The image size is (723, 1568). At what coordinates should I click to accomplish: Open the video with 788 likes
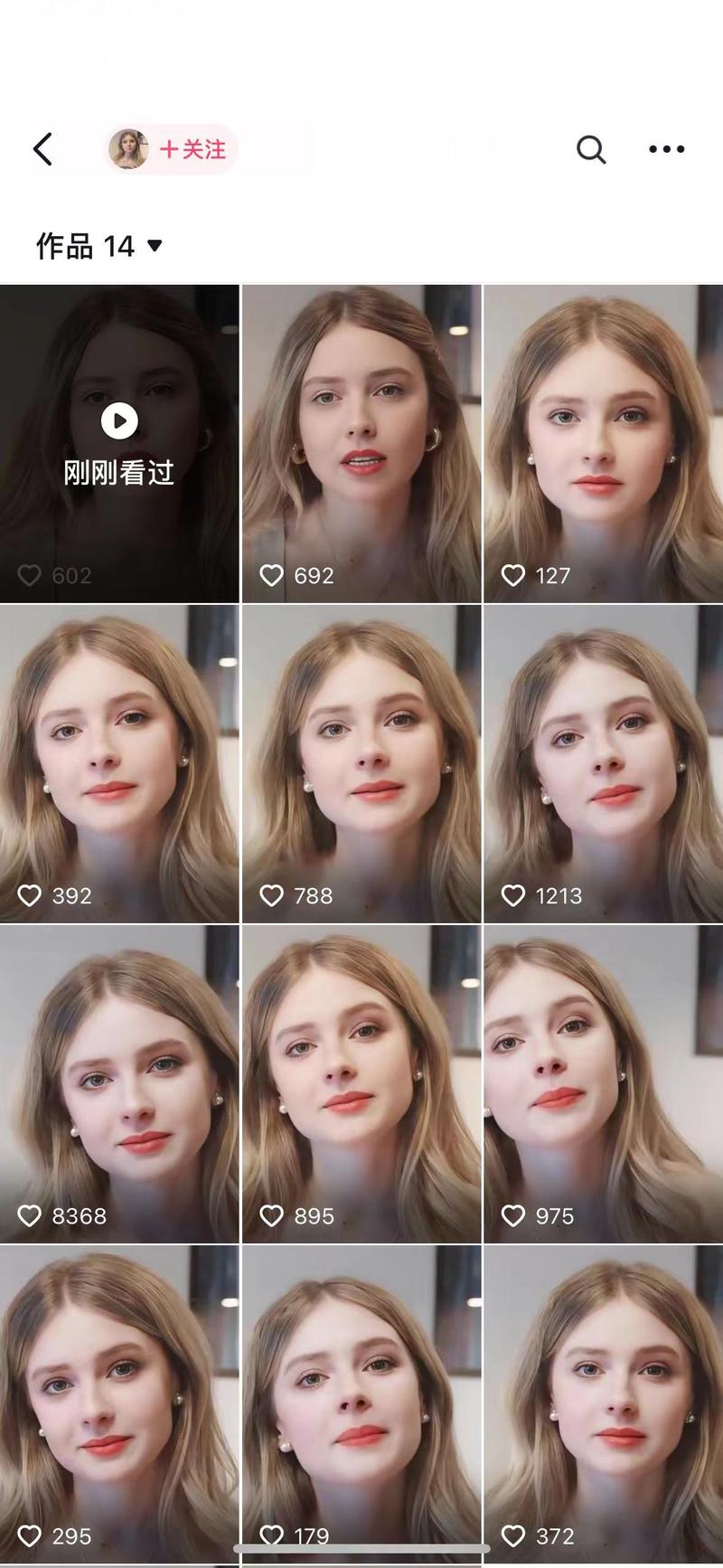coord(361,764)
